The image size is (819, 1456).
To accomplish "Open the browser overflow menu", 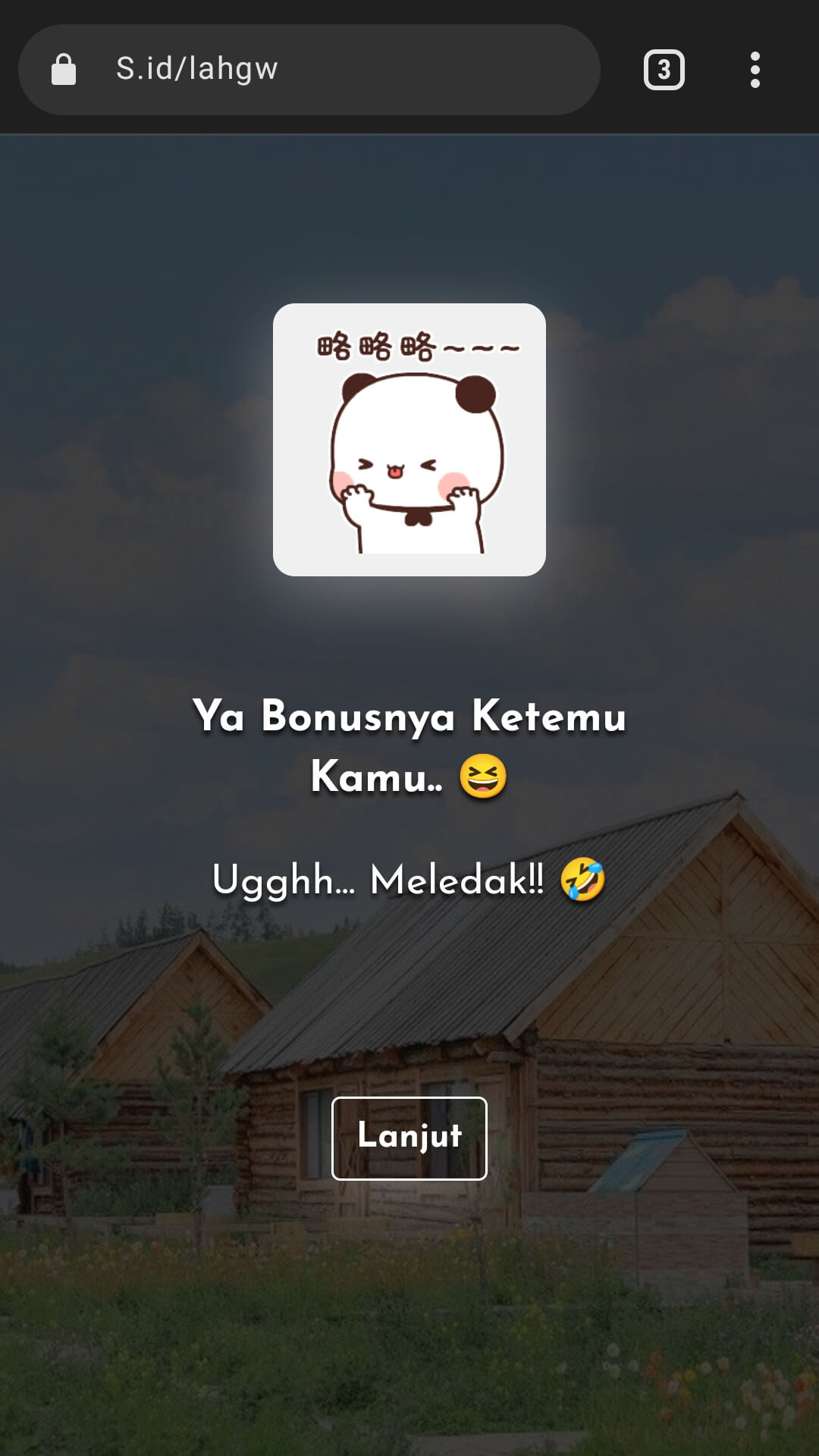I will coord(755,70).
